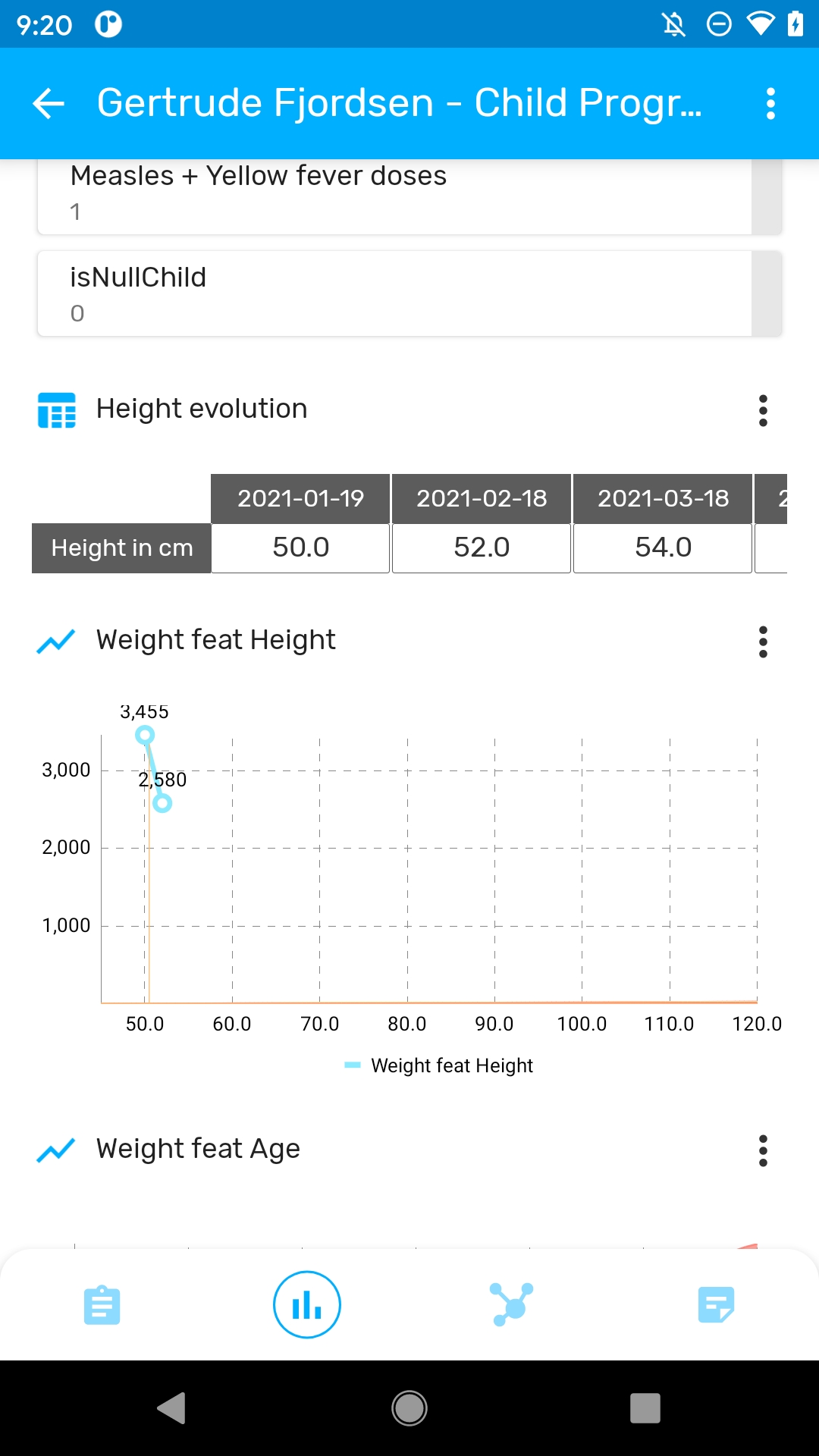Go to the home screen
Viewport: 819px width, 1456px height.
(x=409, y=1408)
